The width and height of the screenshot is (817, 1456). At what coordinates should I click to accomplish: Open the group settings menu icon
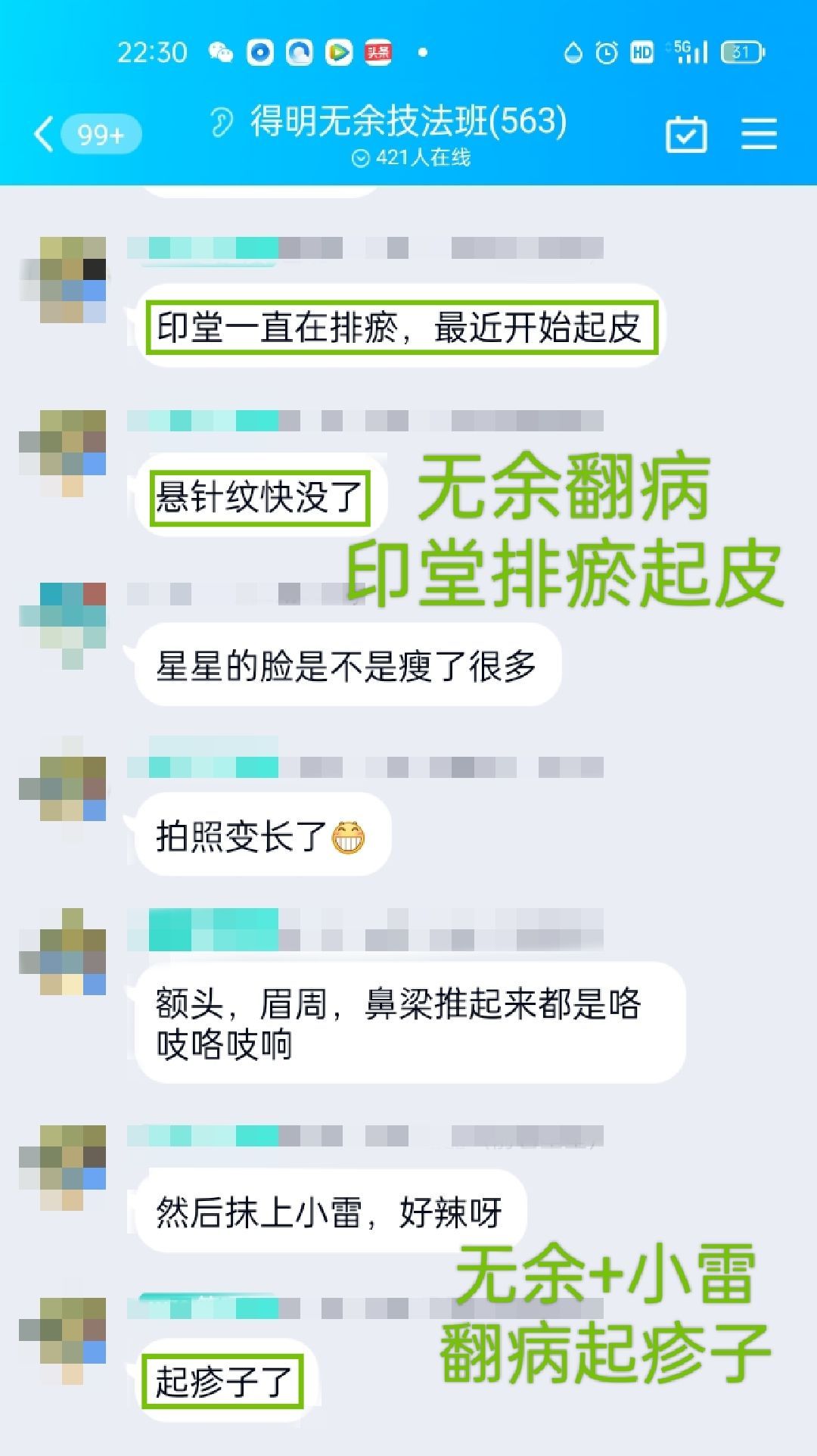tap(759, 134)
